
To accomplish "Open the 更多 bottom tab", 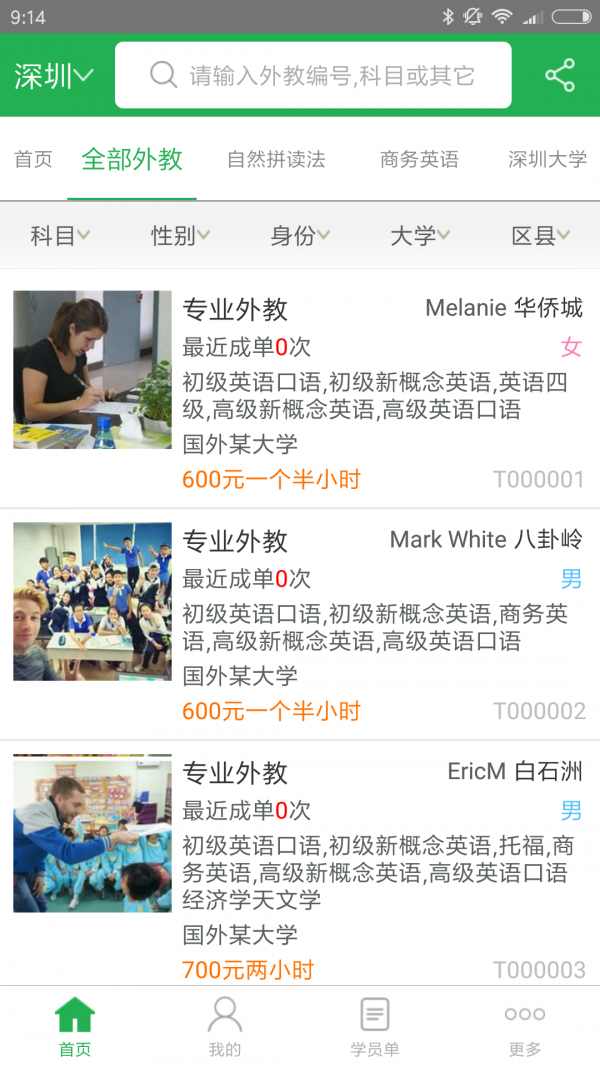I will (x=525, y=1026).
